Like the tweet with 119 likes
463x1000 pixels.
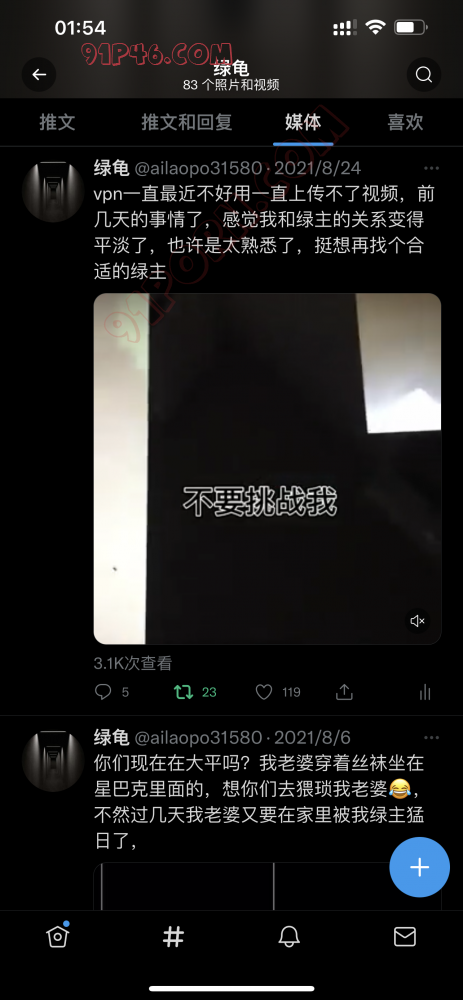tap(264, 692)
